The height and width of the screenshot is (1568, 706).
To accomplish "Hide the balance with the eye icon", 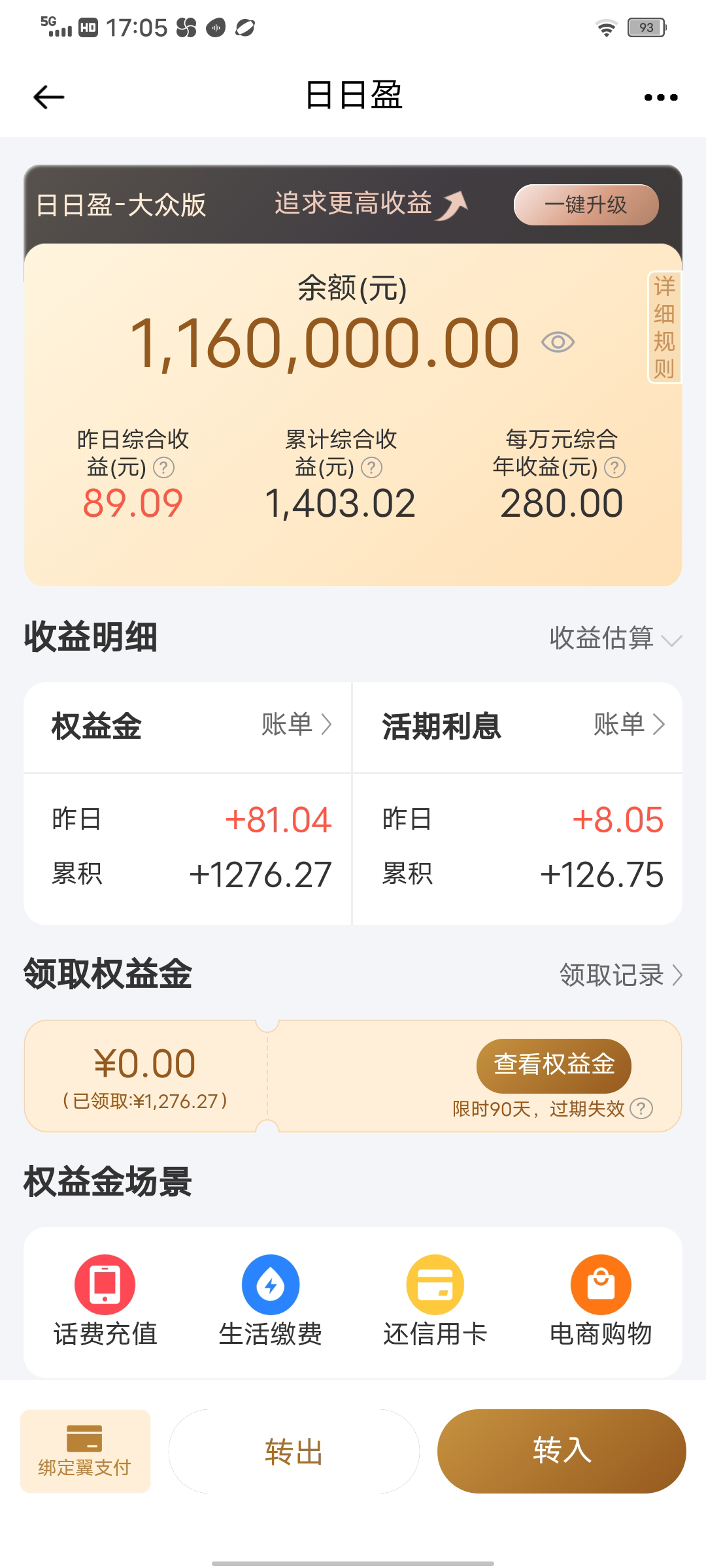I will pyautogui.click(x=558, y=342).
